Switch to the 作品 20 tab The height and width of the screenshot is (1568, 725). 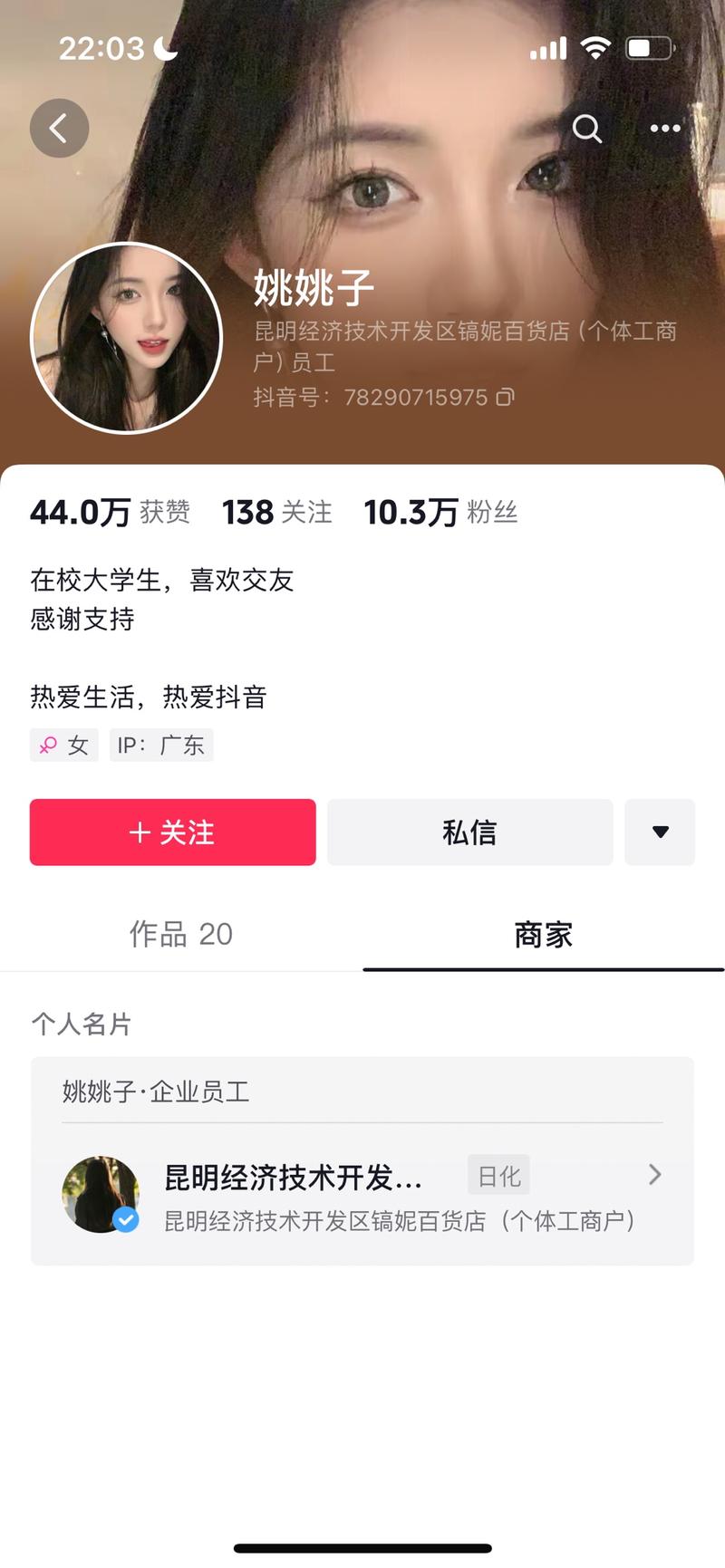click(180, 934)
